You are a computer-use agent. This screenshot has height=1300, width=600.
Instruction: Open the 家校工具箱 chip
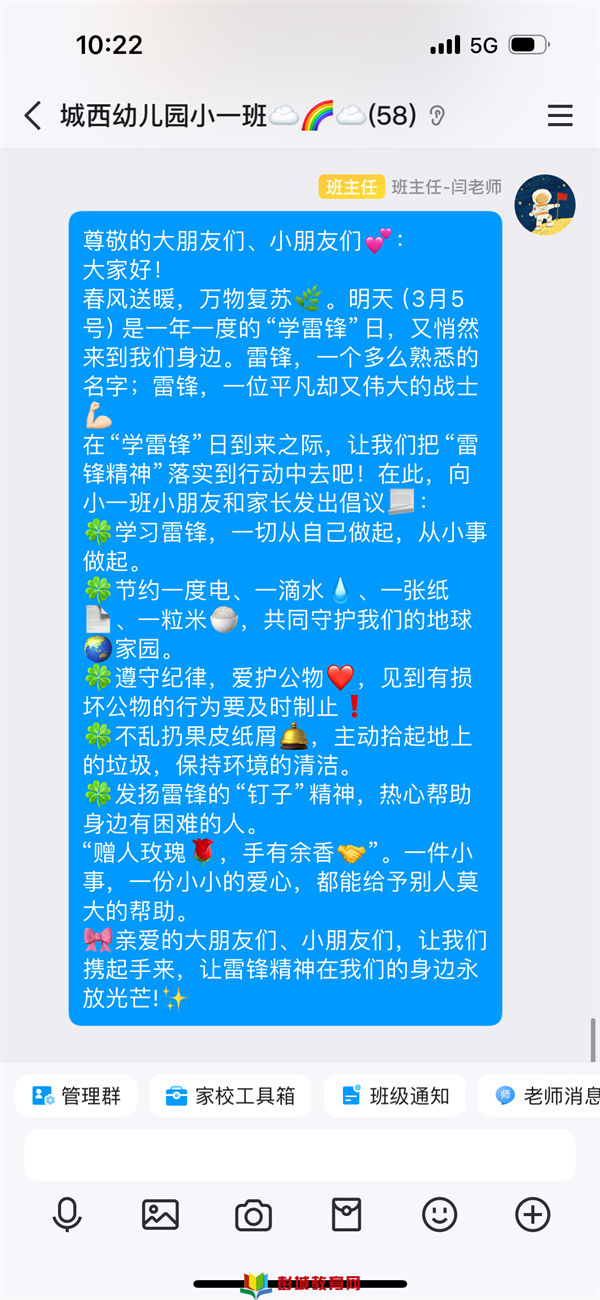tap(230, 1096)
